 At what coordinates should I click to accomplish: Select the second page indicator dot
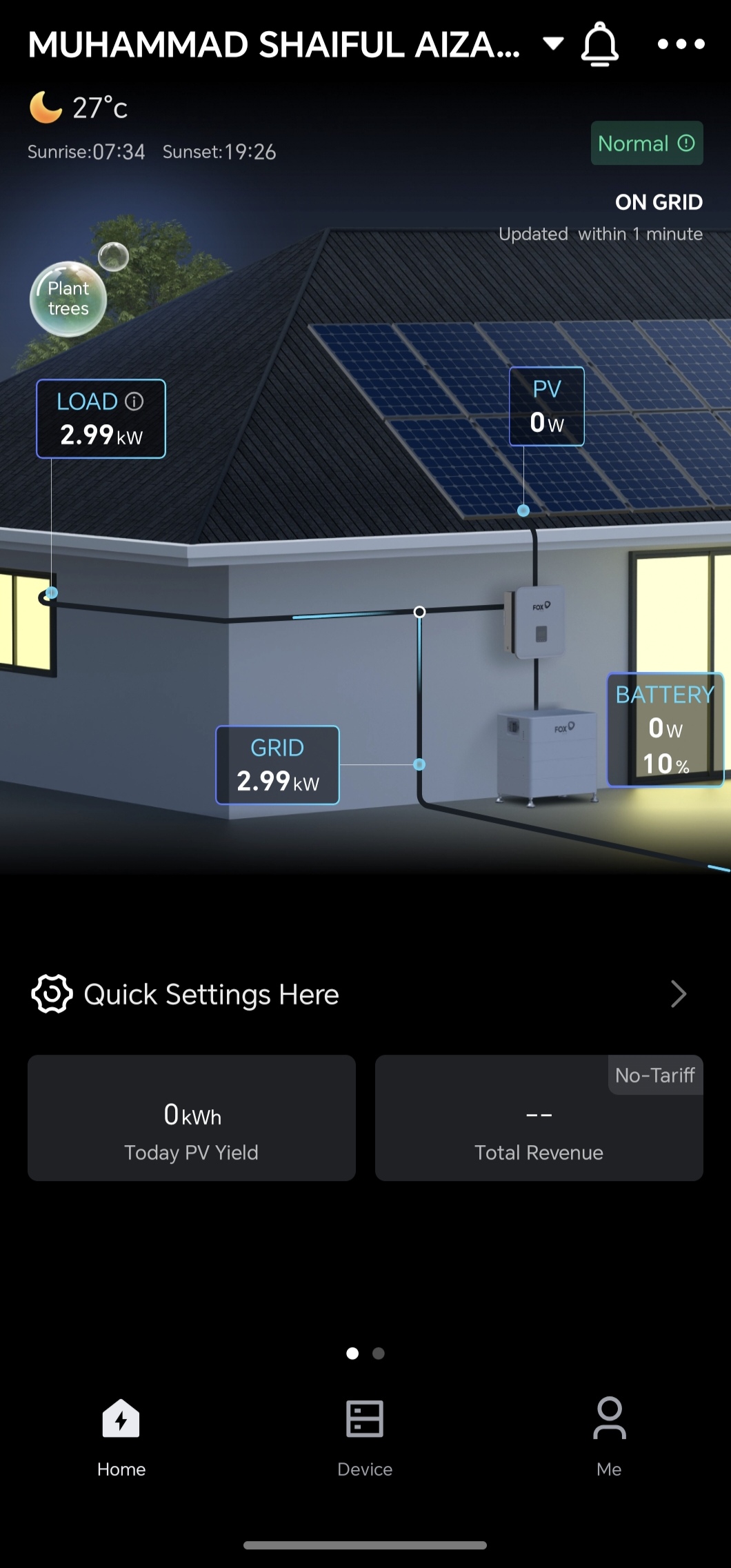(x=378, y=1353)
